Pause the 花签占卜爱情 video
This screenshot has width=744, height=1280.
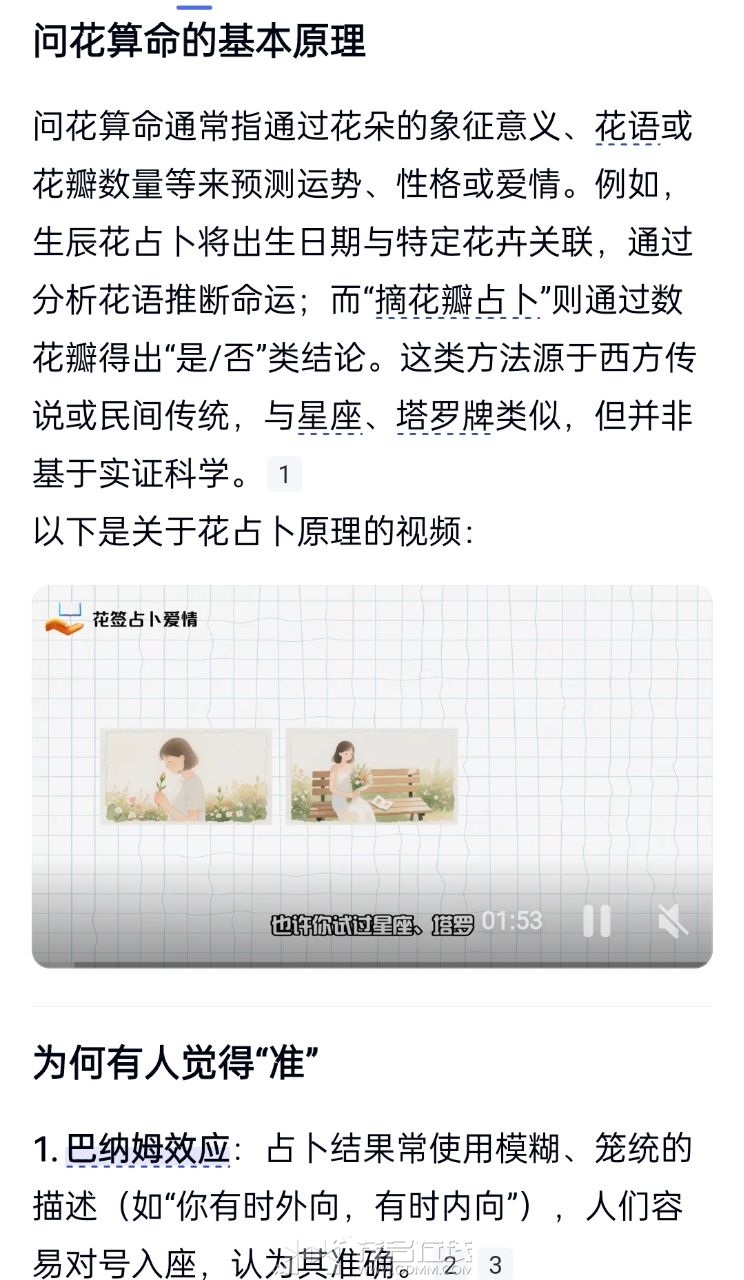tap(597, 920)
